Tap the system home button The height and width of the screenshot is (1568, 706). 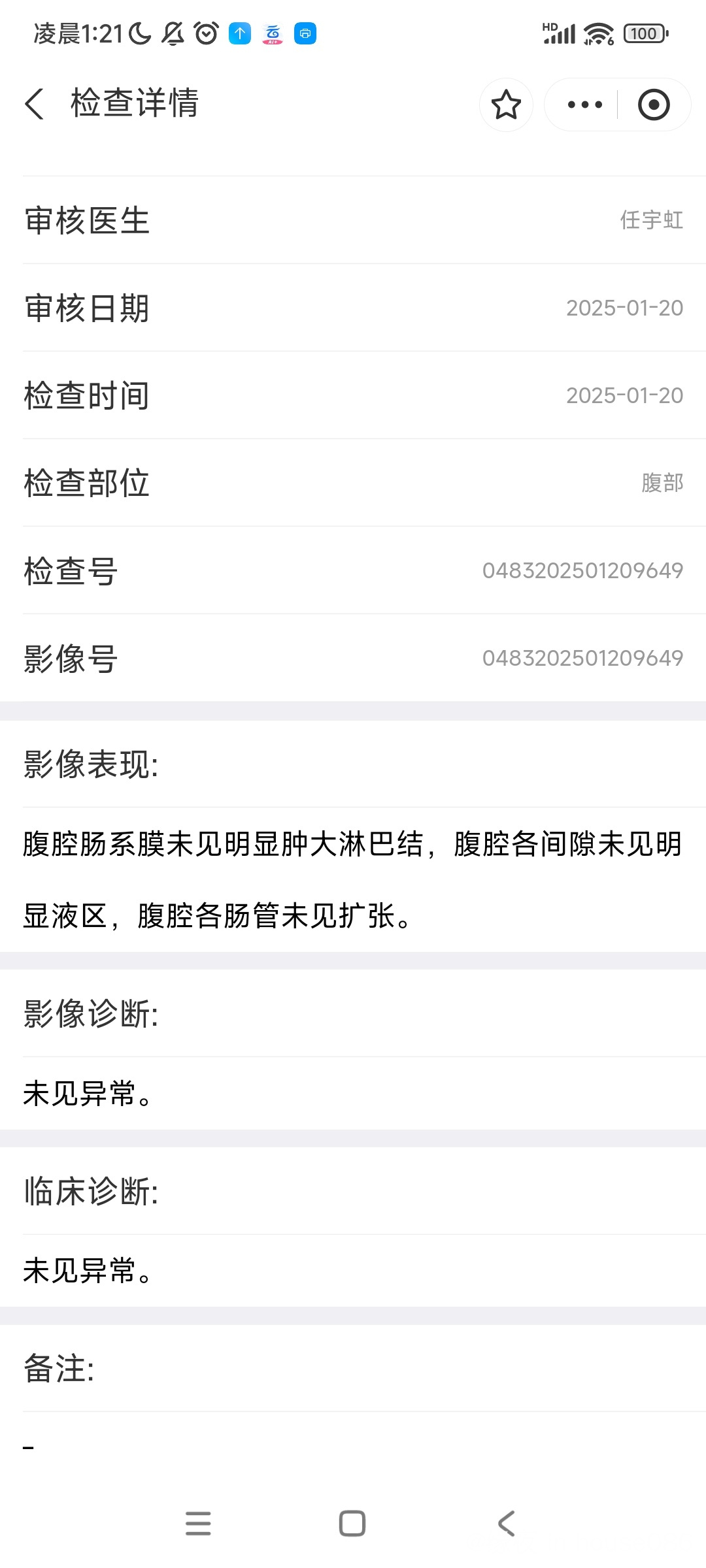coord(352,1523)
